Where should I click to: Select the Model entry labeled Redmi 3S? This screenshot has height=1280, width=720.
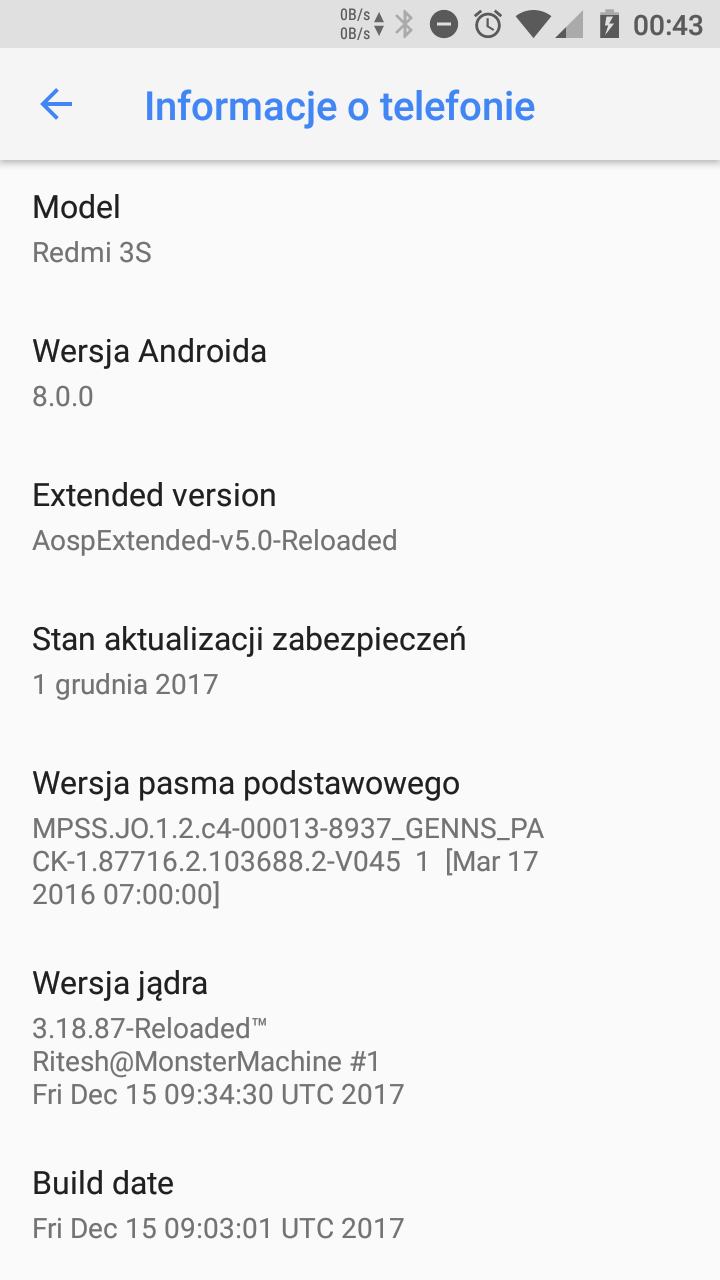coord(92,228)
